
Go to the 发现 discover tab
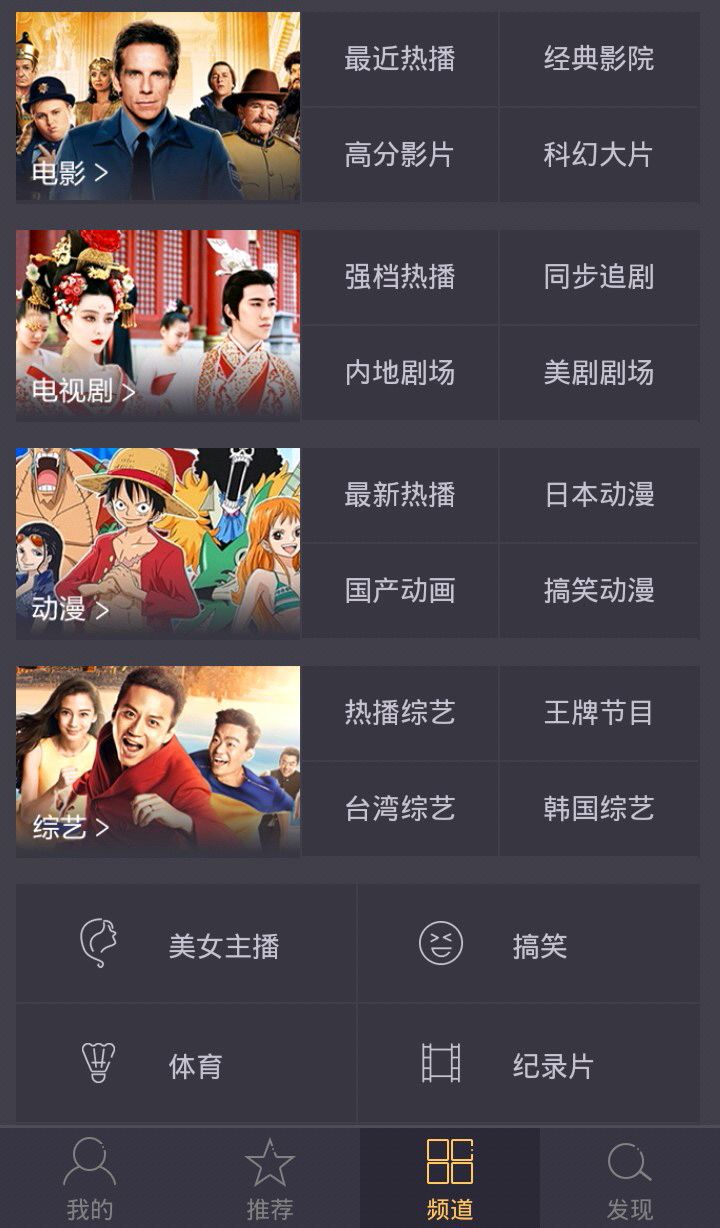(630, 1180)
